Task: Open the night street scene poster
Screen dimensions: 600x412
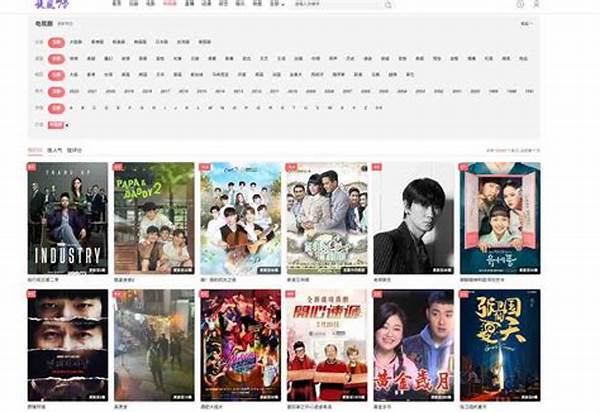Action: pos(154,345)
